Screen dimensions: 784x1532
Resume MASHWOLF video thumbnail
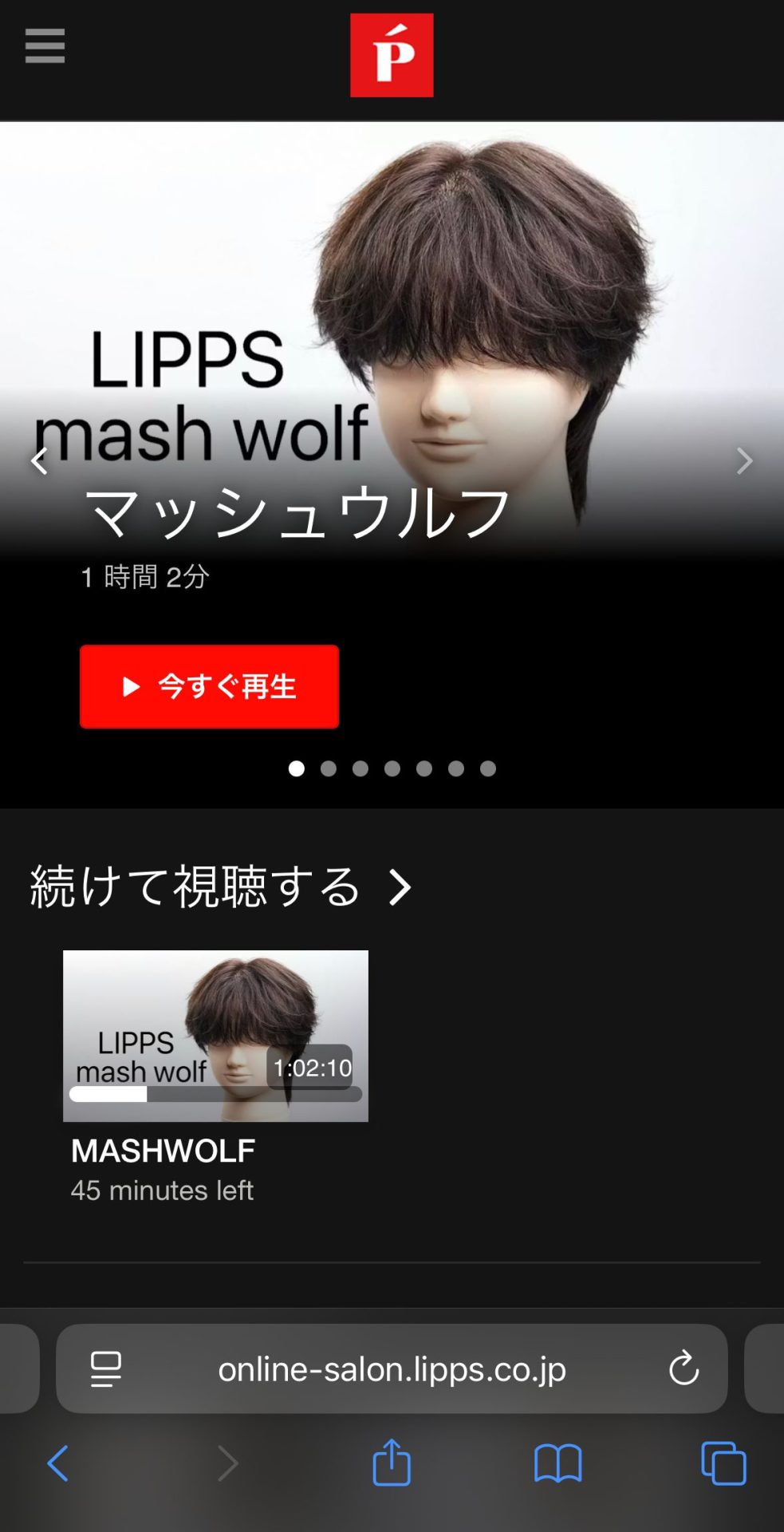pyautogui.click(x=215, y=1036)
